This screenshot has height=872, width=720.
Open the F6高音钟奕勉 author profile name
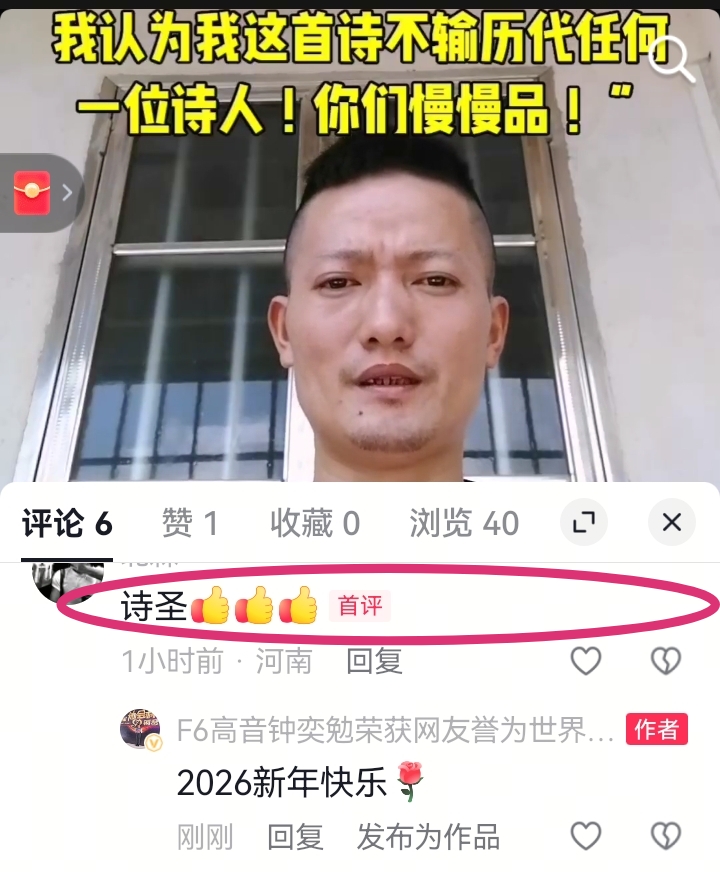[395, 730]
